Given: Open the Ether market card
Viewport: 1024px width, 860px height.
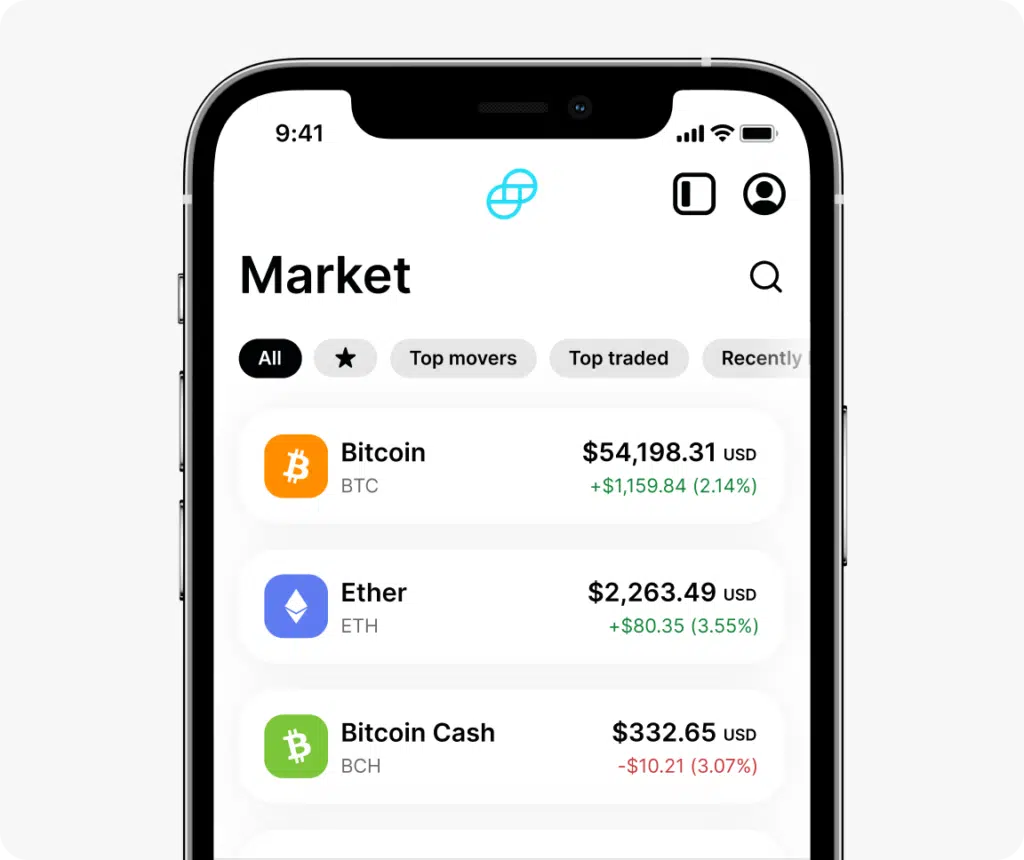Looking at the screenshot, I should coord(510,607).
